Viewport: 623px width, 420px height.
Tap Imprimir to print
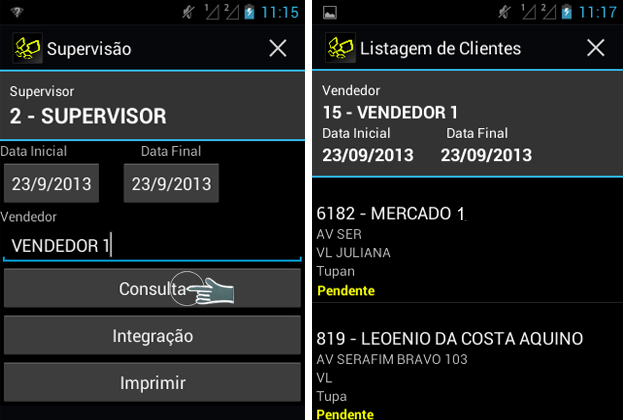tap(152, 382)
